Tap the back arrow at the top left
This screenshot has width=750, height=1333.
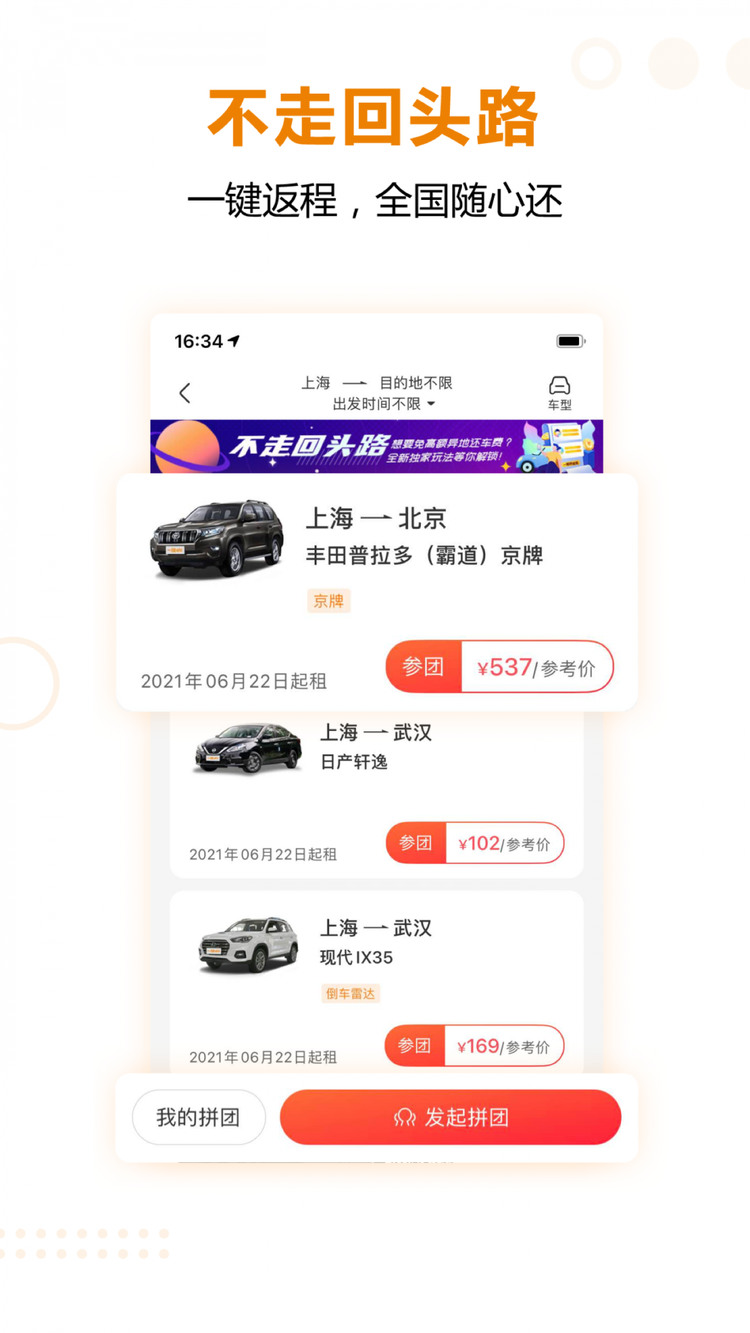click(185, 392)
